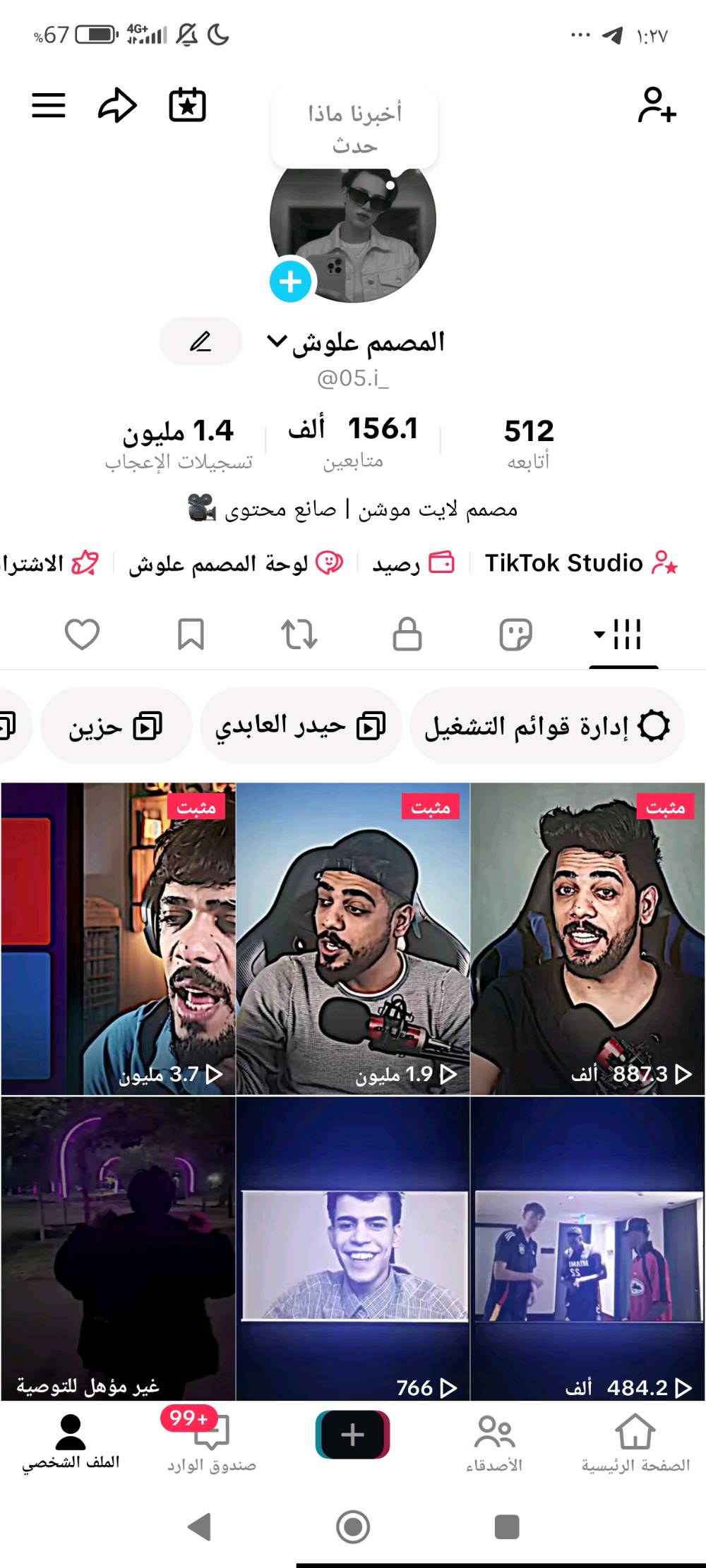This screenshot has height=1568, width=706.
Task: Expand the account switcher next to المصمم علوش
Action: point(277,342)
